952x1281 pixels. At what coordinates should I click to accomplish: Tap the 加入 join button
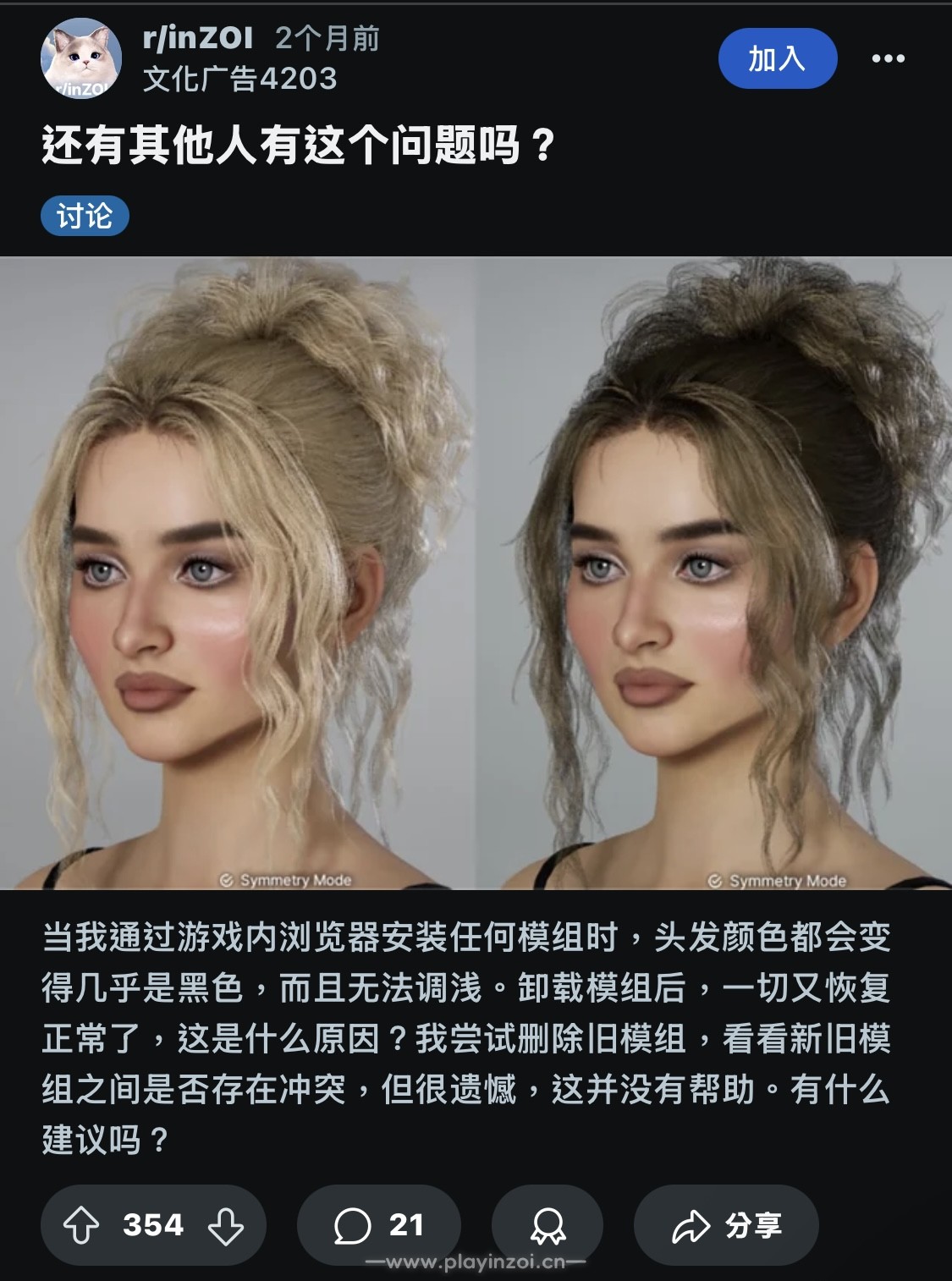(777, 58)
